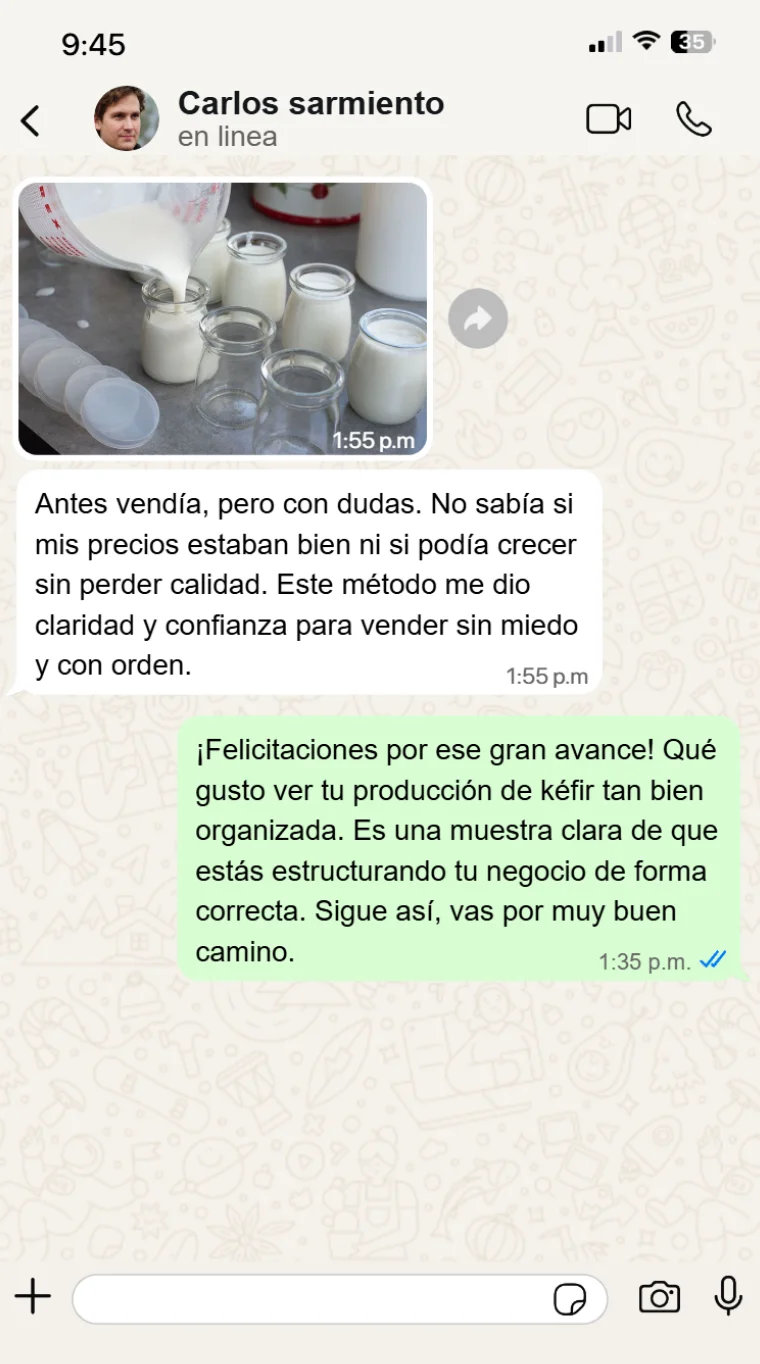Record a voice message with the microphone

pos(725,1297)
